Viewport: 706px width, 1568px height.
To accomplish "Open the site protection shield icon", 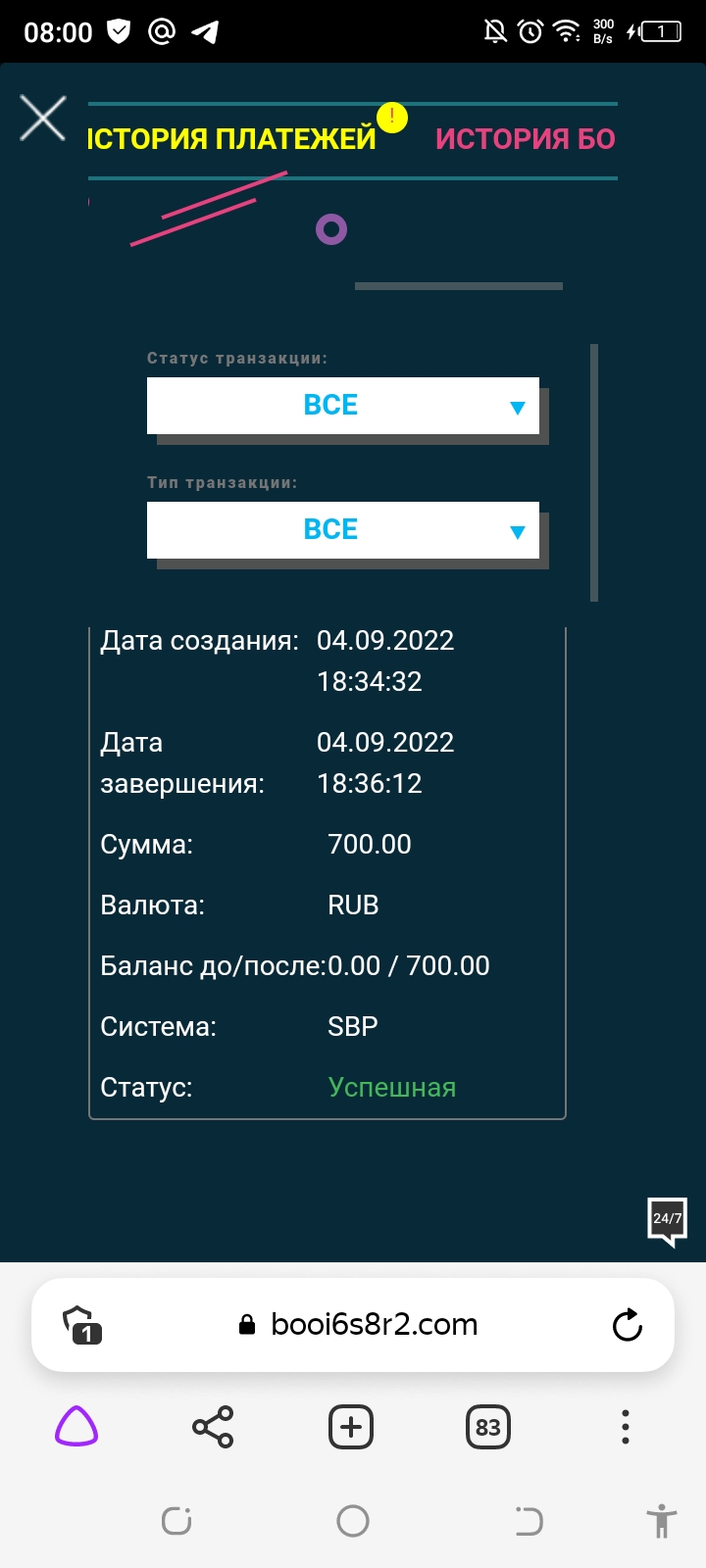I will (x=82, y=1325).
